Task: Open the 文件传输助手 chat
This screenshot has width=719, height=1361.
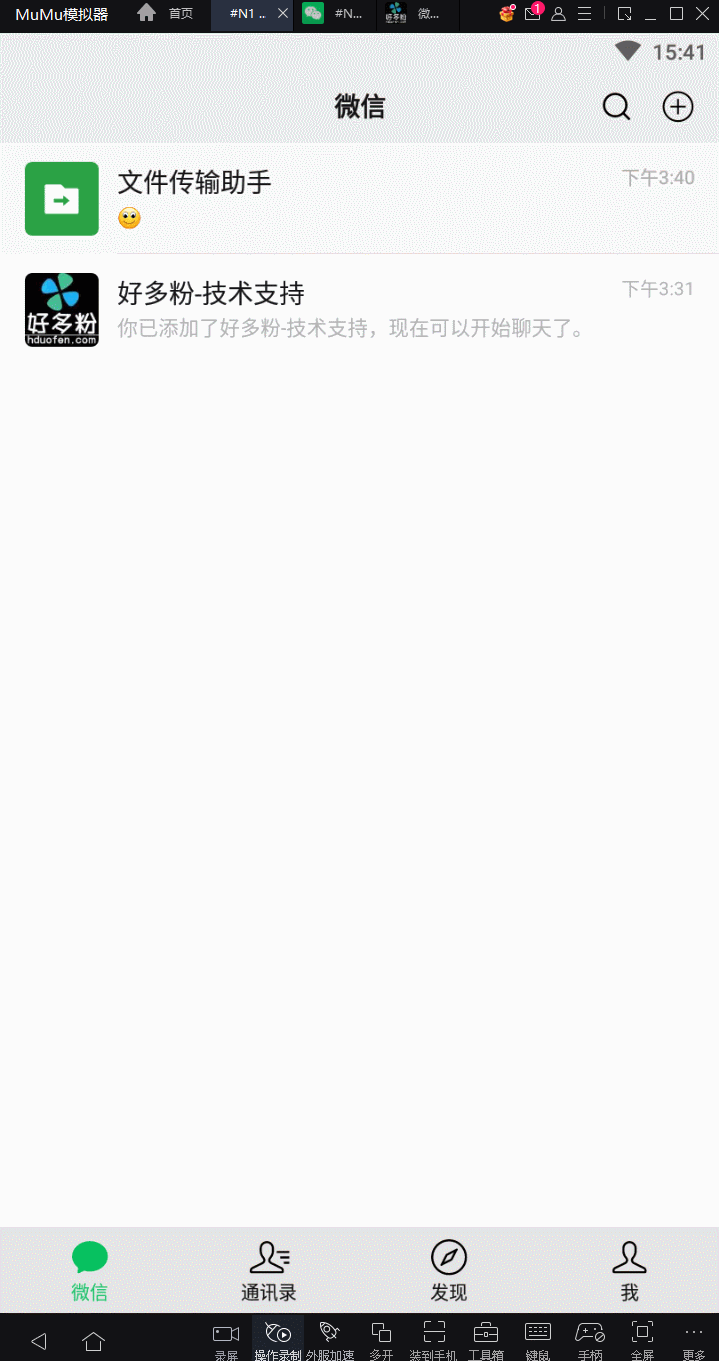Action: (359, 198)
